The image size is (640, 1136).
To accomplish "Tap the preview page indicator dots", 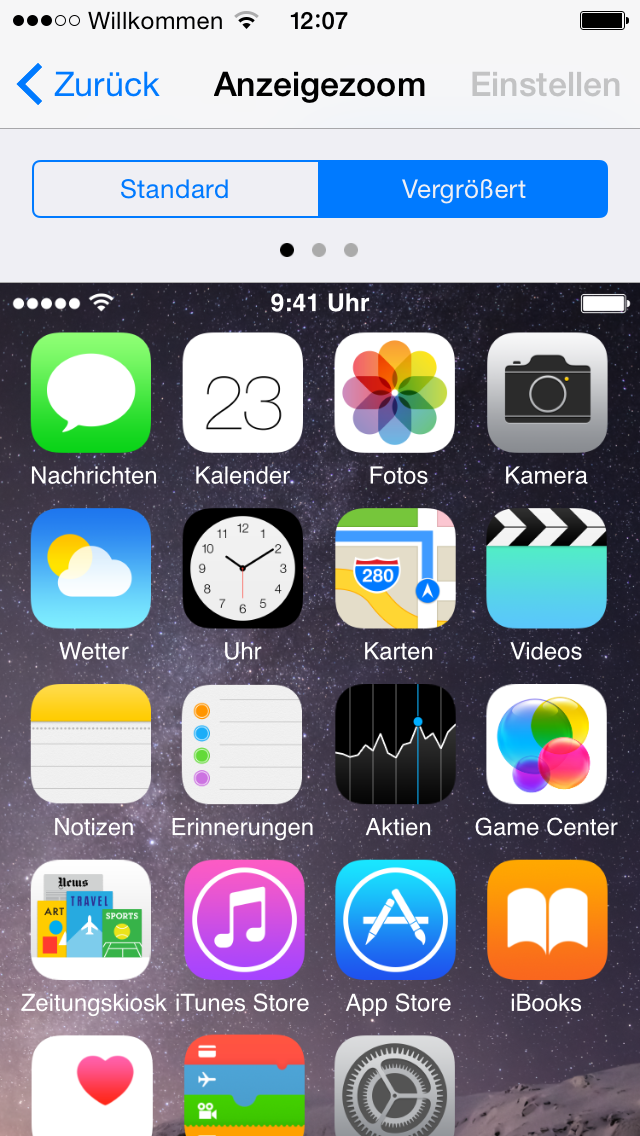I will coord(319,250).
